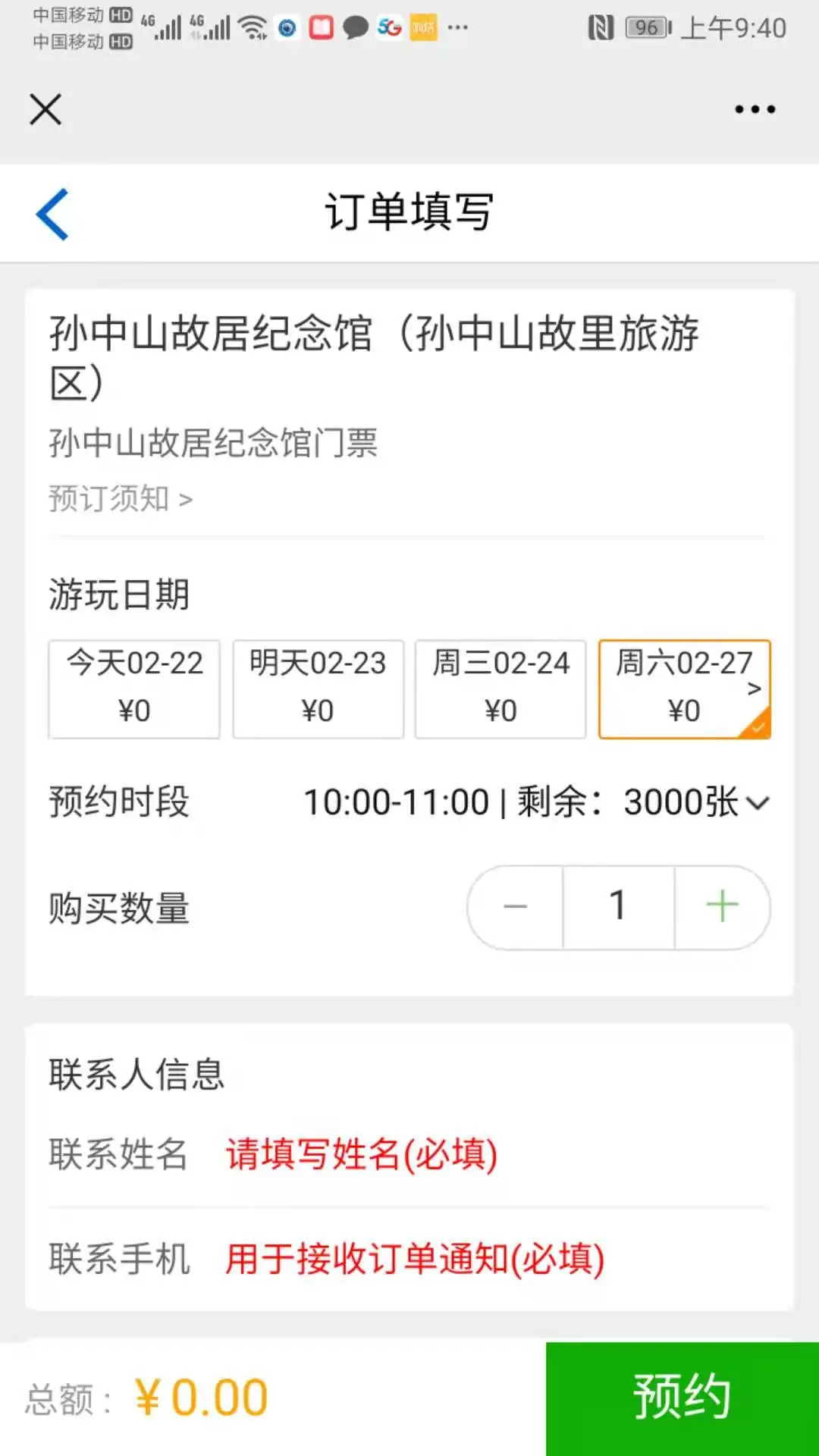Increase ticket quantity with the plus button
The image size is (819, 1456).
tap(722, 907)
